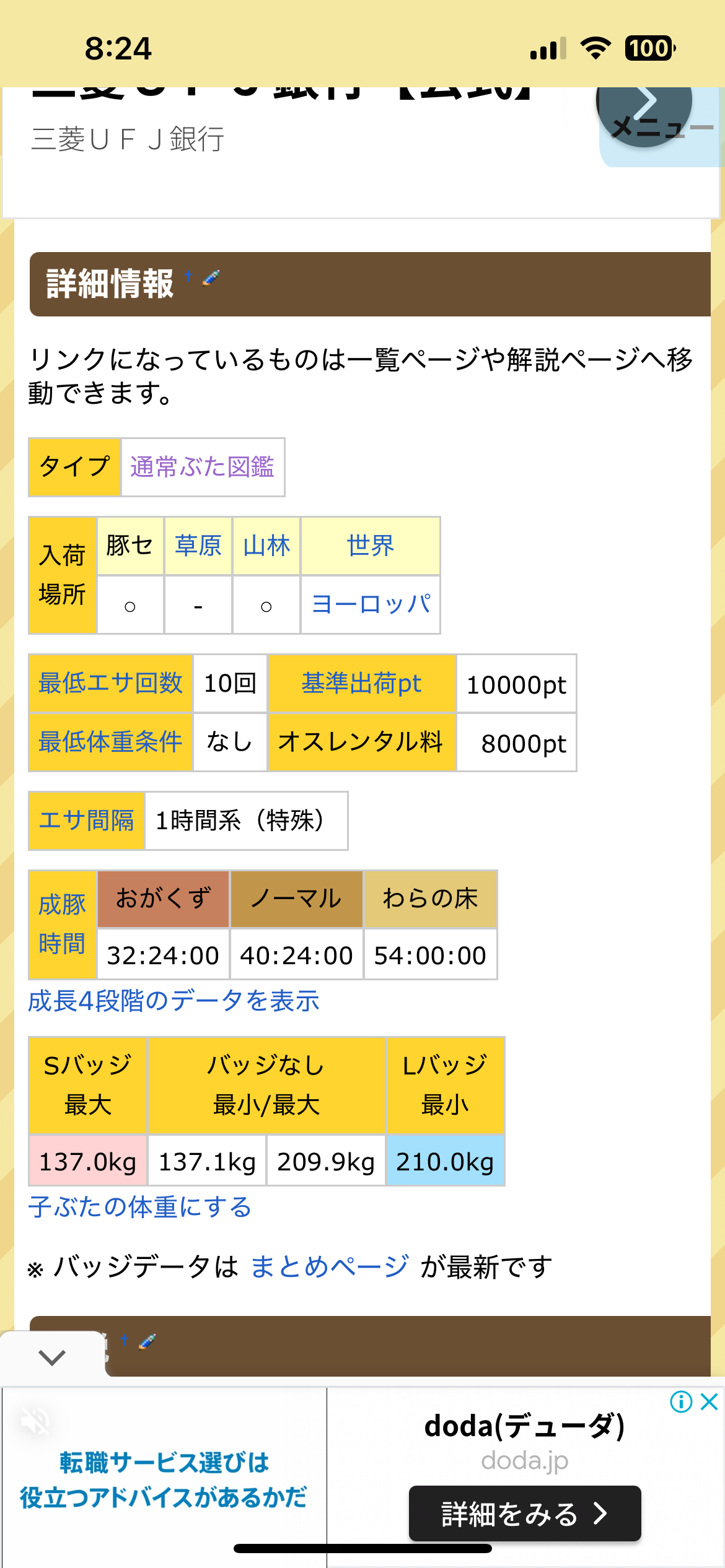
Task: Show 成長4段階のデータを表示
Action: (x=174, y=1001)
